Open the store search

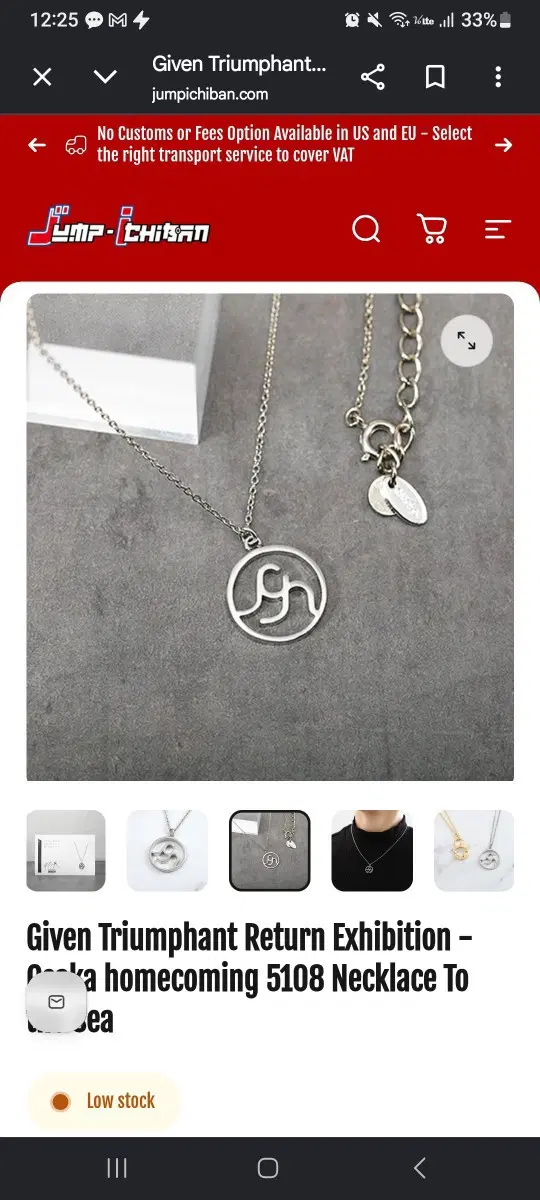point(367,229)
